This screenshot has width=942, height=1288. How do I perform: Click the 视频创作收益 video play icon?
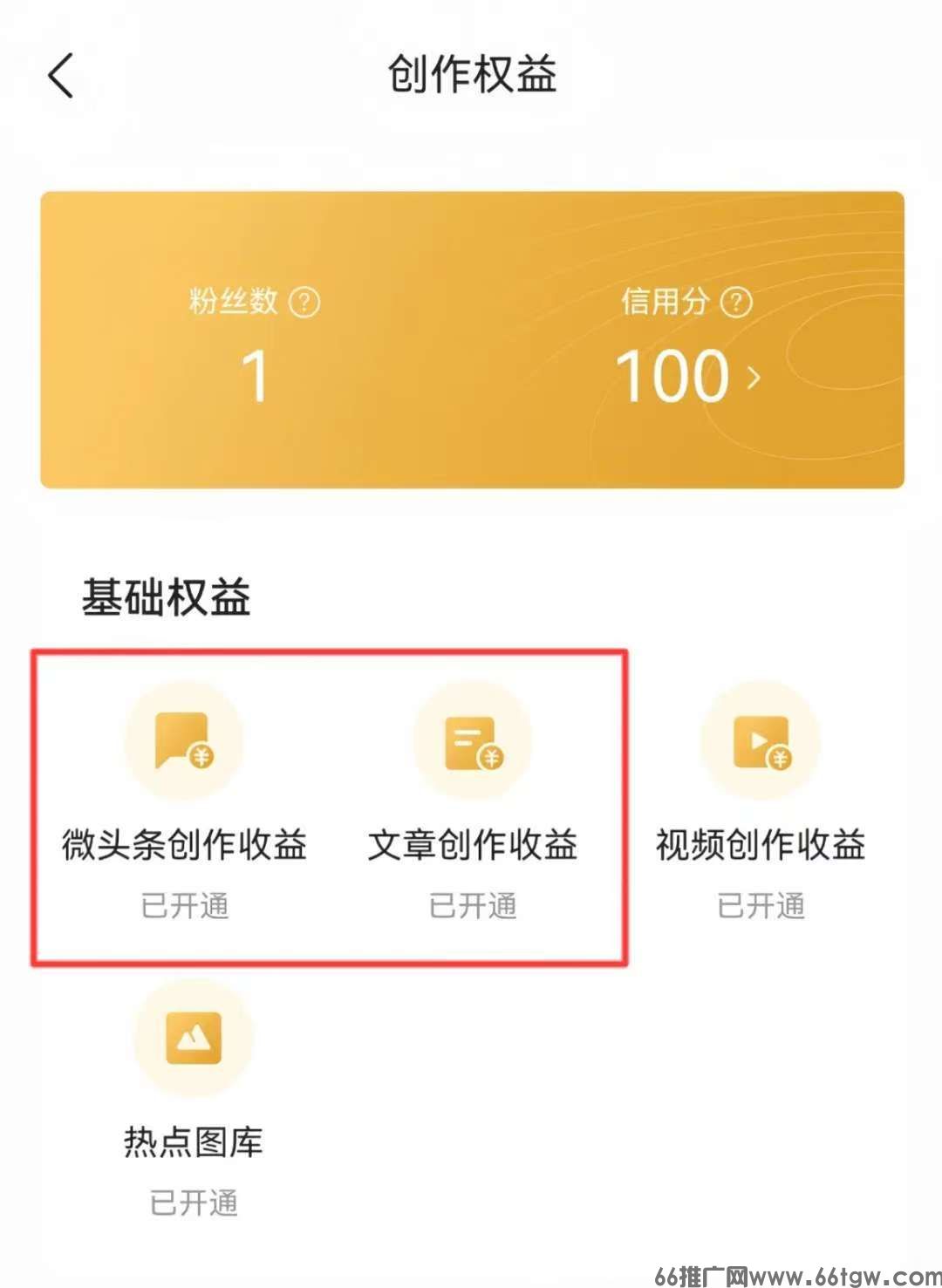[x=761, y=739]
